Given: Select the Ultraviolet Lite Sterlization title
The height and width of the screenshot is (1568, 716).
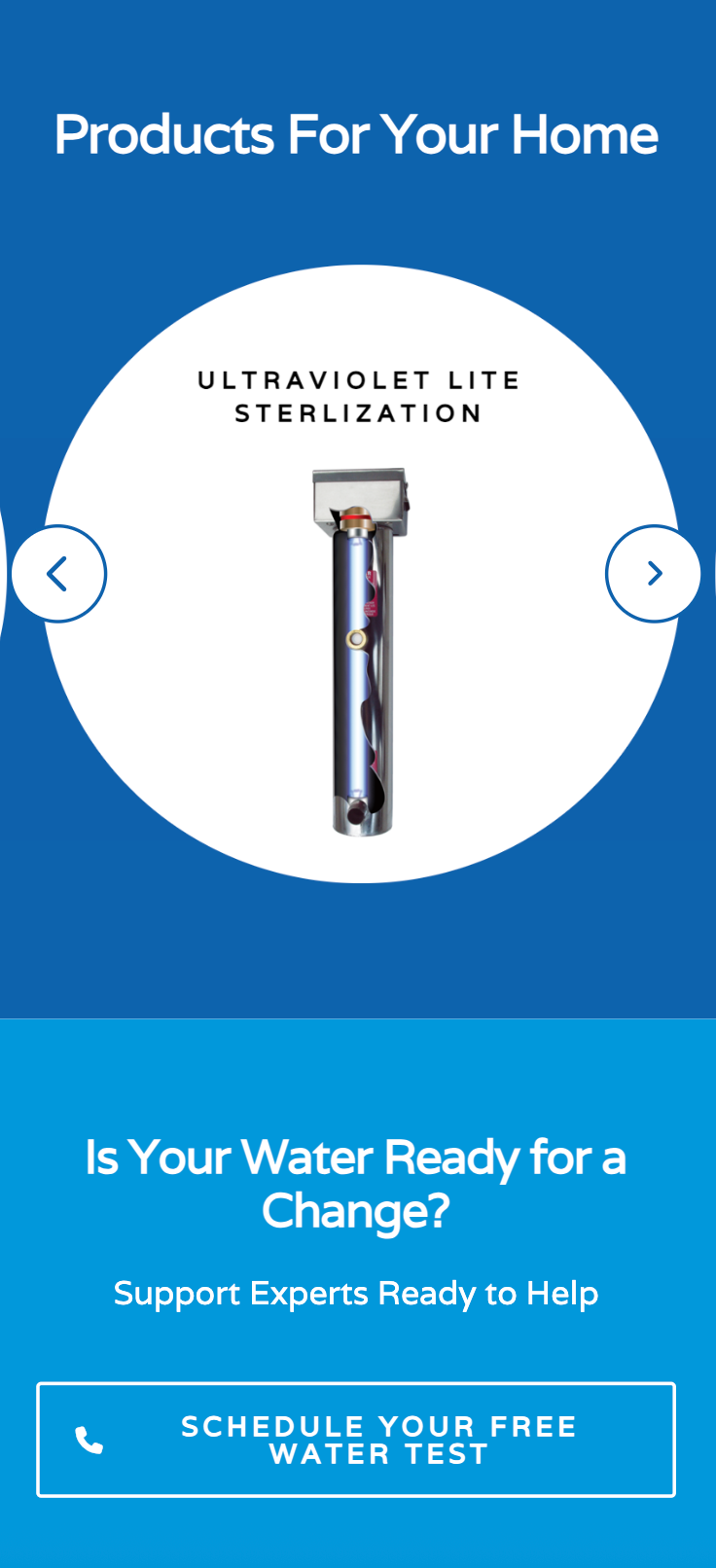Looking at the screenshot, I should [357, 396].
